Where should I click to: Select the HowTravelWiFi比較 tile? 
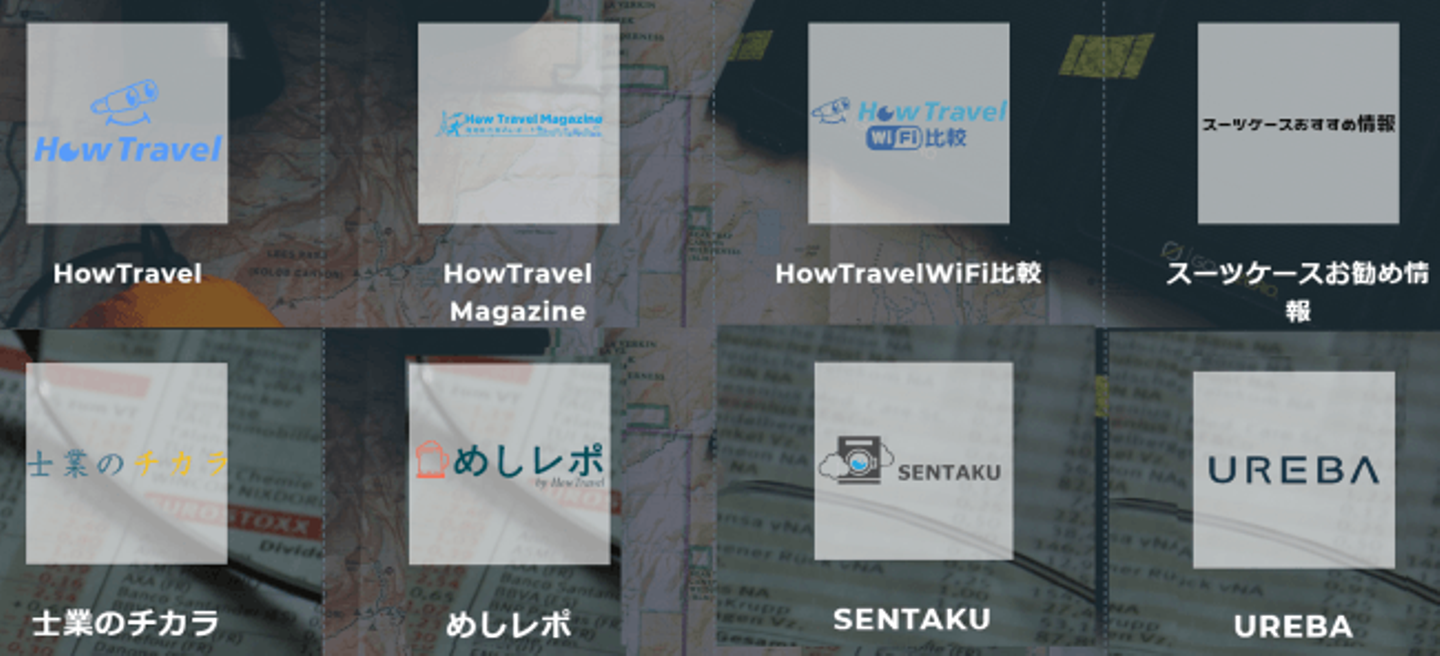(908, 124)
